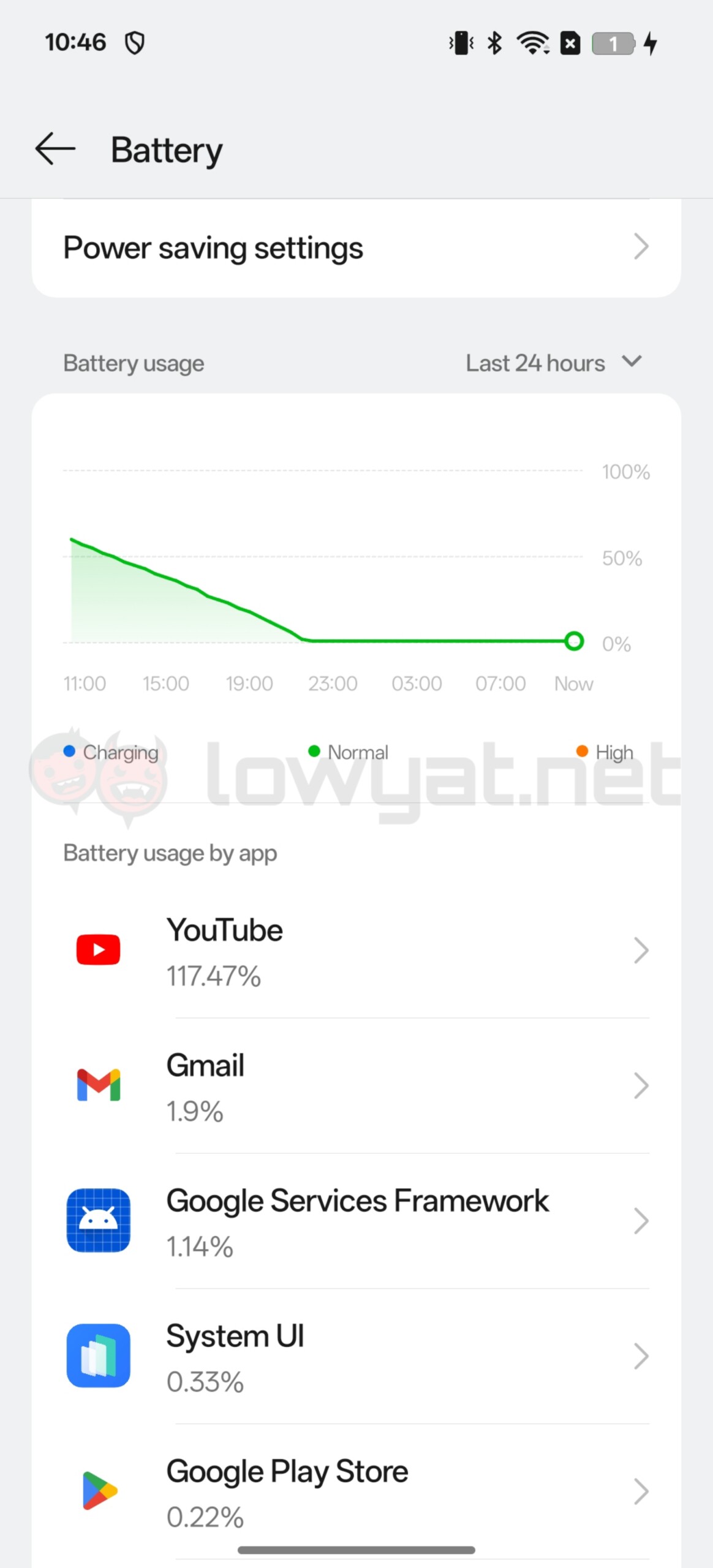Image resolution: width=713 pixels, height=1568 pixels.
Task: Open Power saving settings
Action: [356, 248]
